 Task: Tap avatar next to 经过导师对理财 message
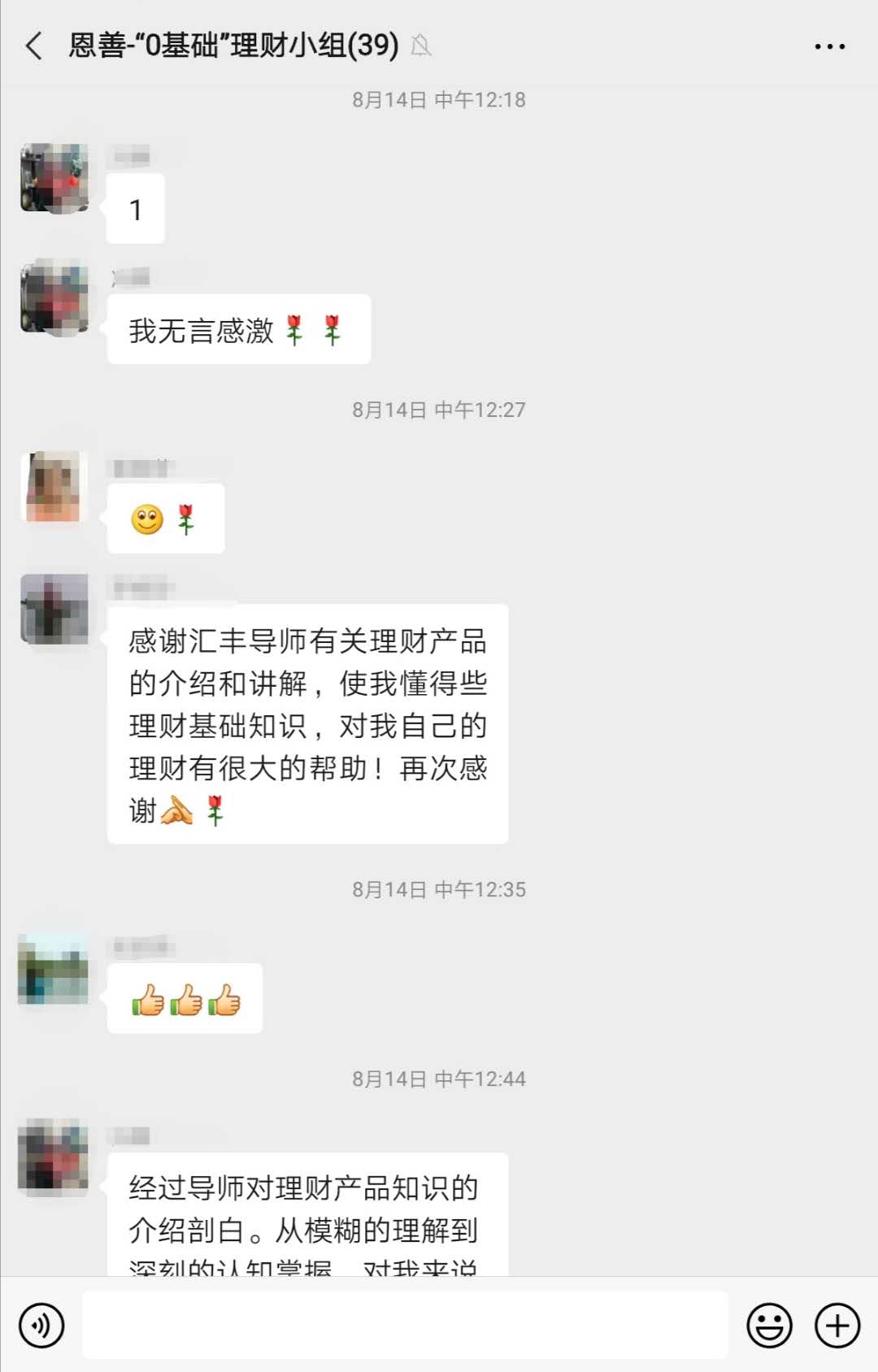(x=54, y=1156)
